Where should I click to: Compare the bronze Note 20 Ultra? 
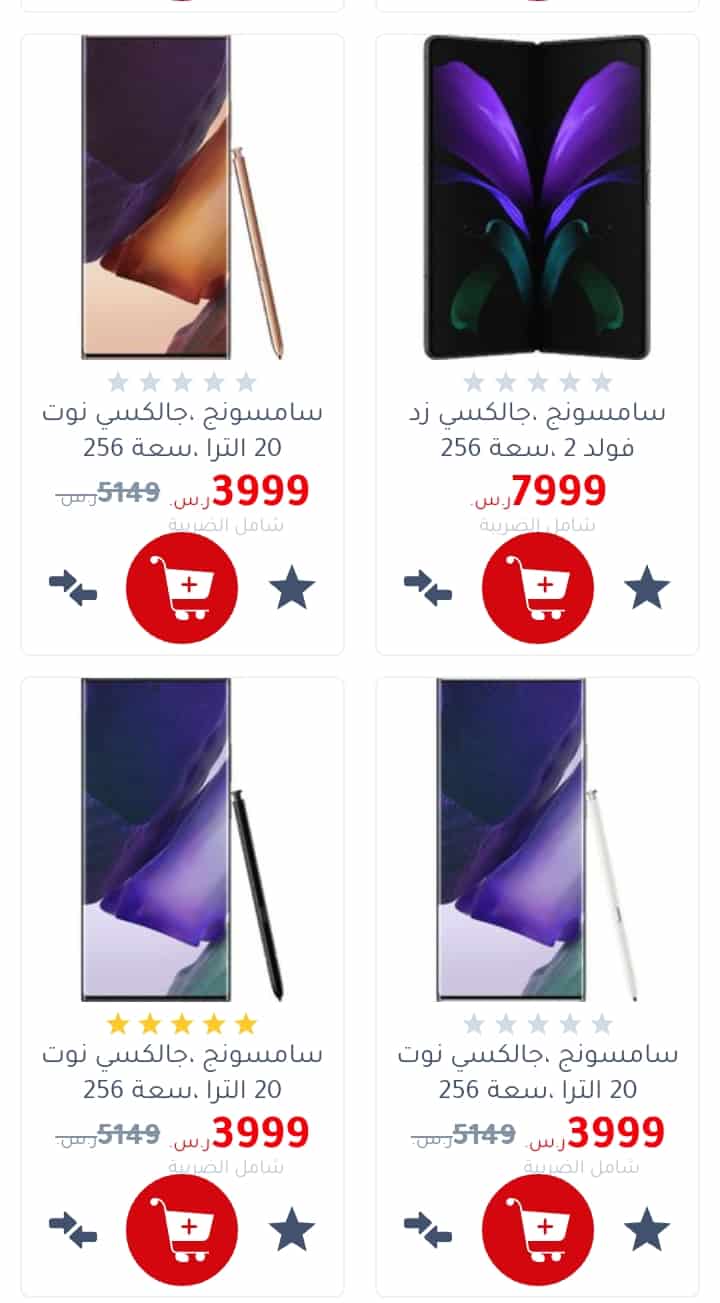coord(73,588)
